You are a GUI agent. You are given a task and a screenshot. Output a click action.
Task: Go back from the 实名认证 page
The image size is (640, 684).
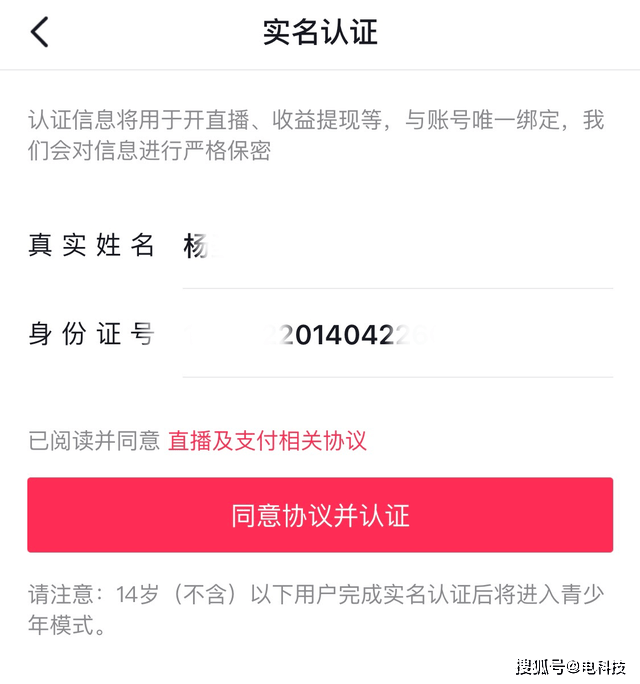point(39,32)
